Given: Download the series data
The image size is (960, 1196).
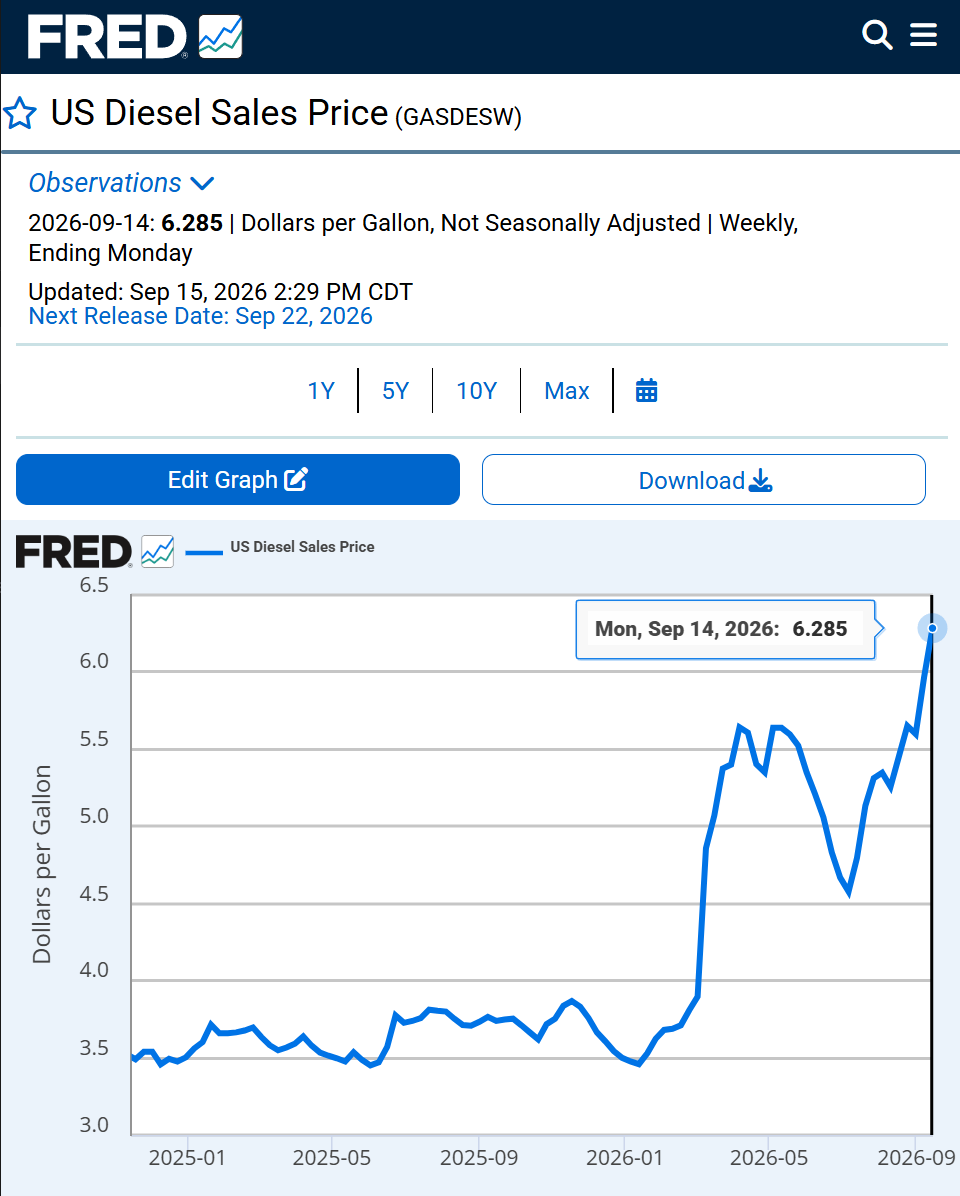Looking at the screenshot, I should coord(704,480).
